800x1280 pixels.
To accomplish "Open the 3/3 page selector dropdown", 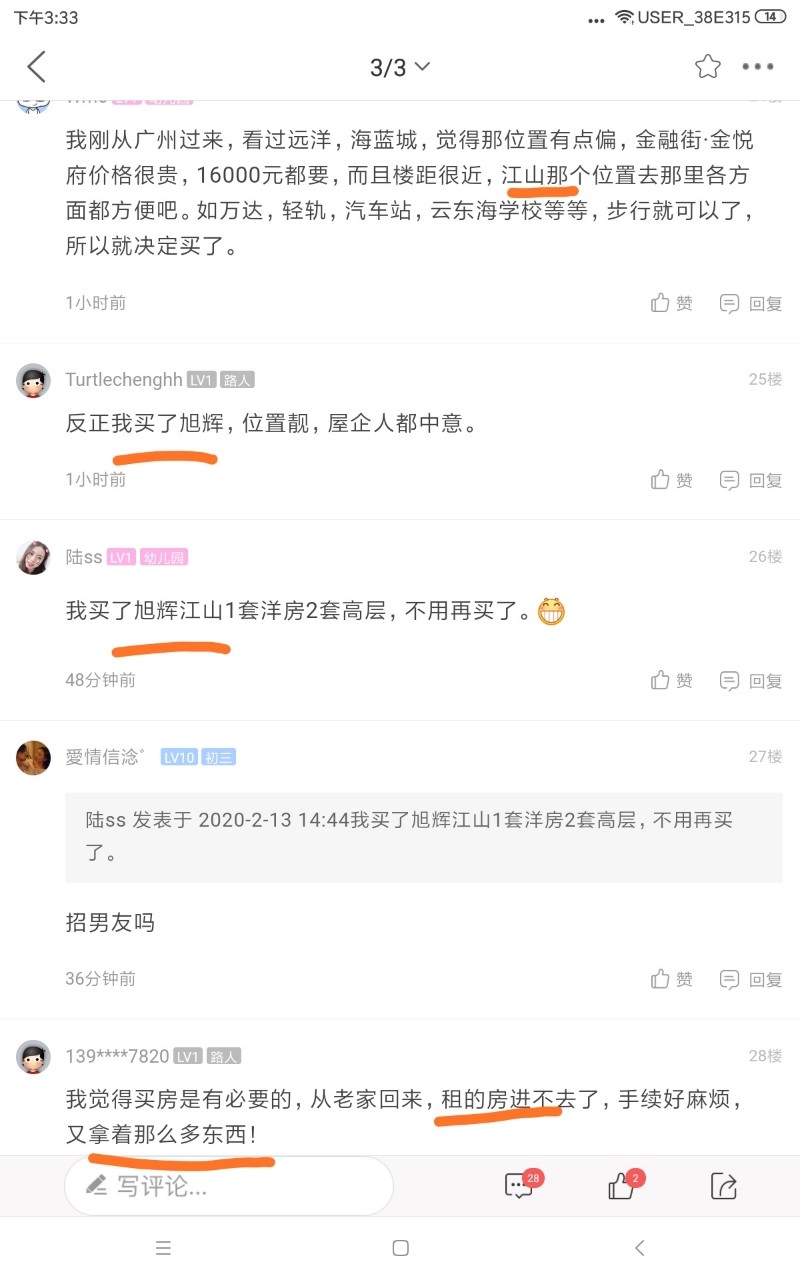I will click(400, 67).
